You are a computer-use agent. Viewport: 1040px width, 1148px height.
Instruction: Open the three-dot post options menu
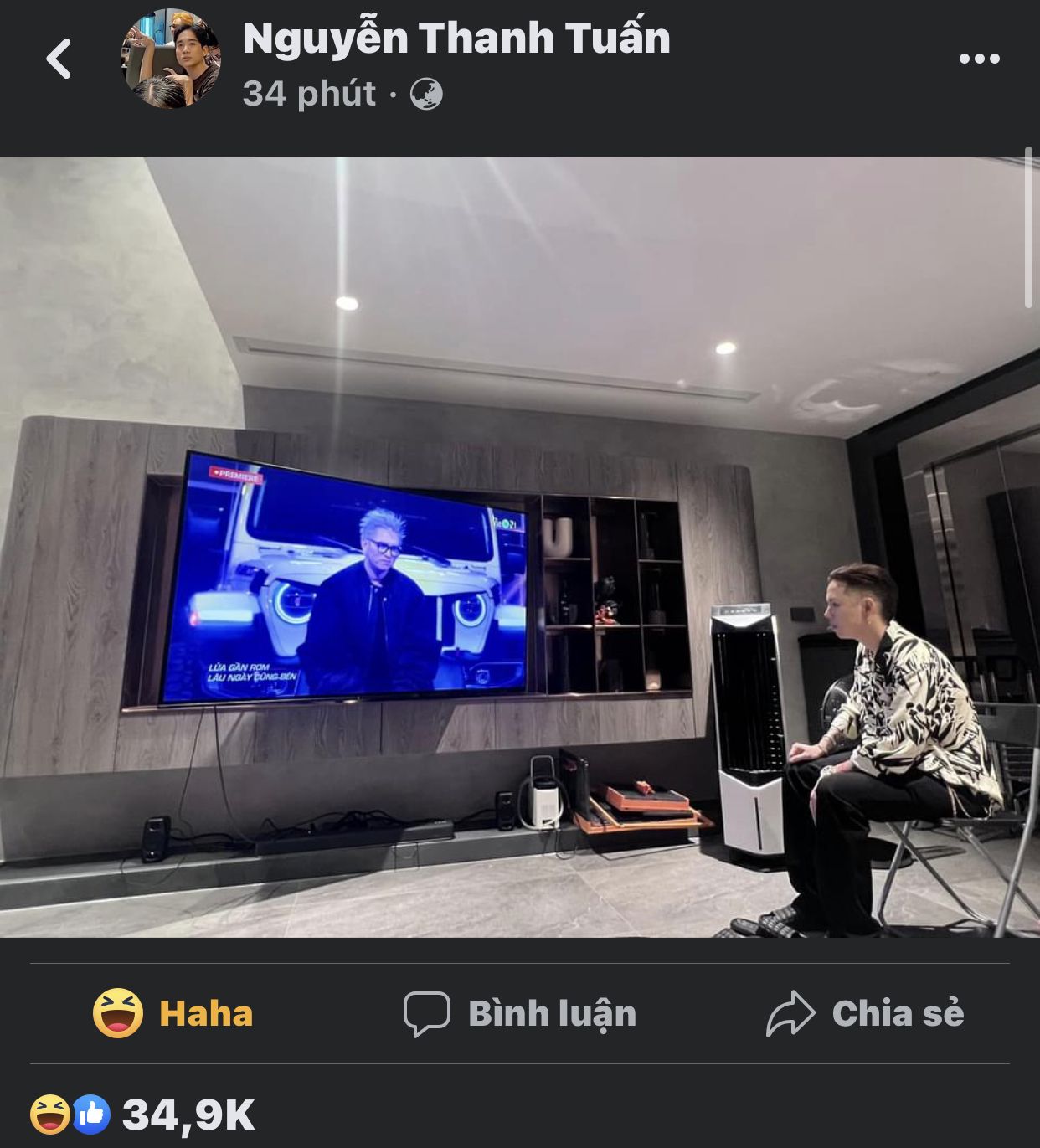[979, 59]
